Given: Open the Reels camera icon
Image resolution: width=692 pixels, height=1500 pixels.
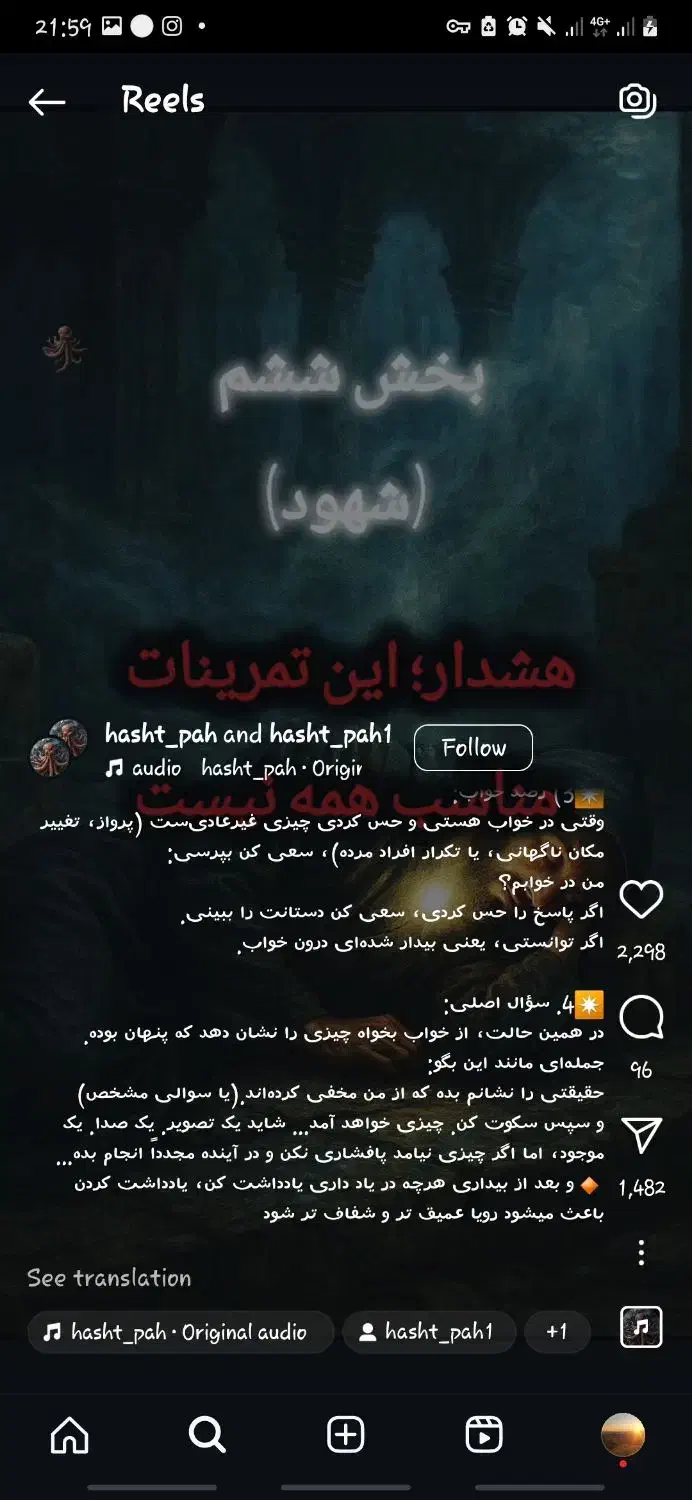Looking at the screenshot, I should click(637, 100).
